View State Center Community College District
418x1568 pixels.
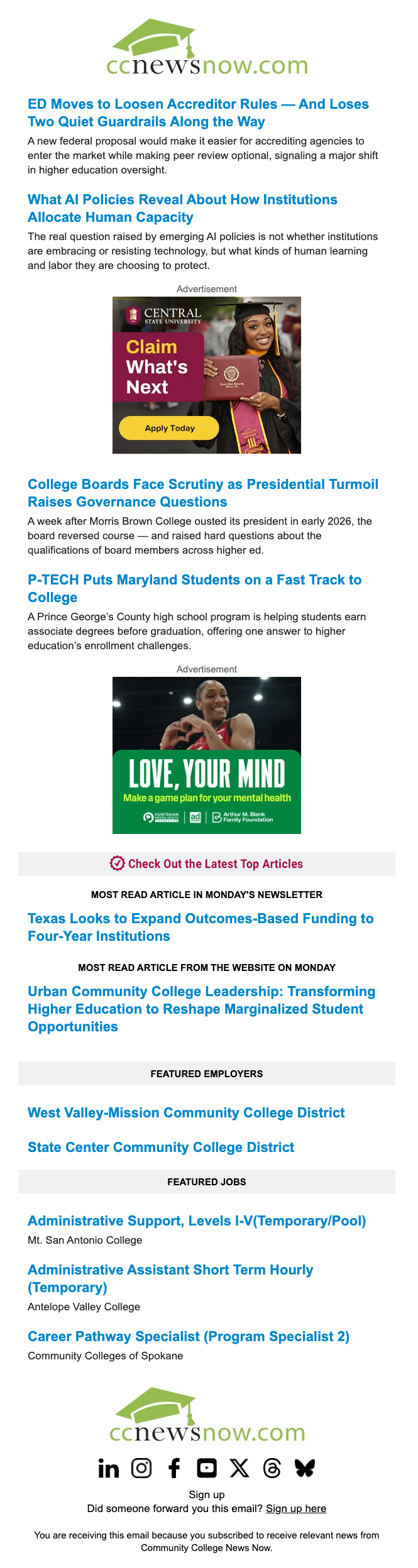click(161, 1147)
